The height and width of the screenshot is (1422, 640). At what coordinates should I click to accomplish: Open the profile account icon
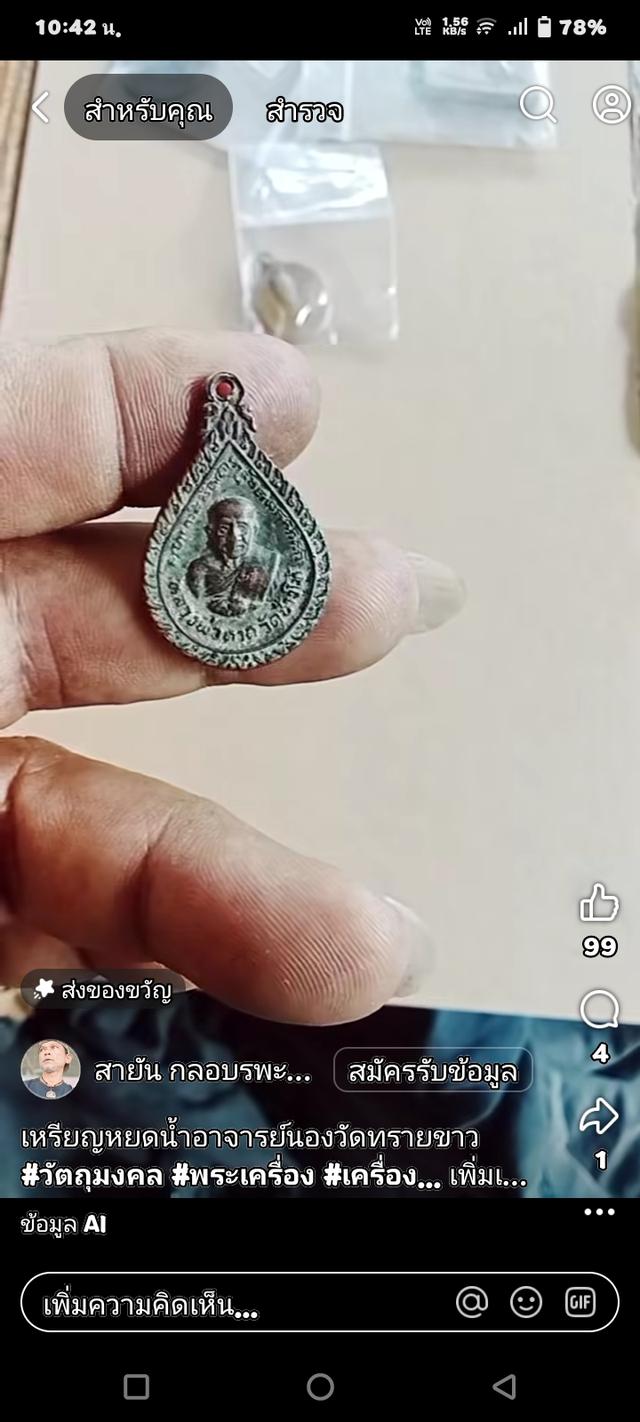(611, 105)
